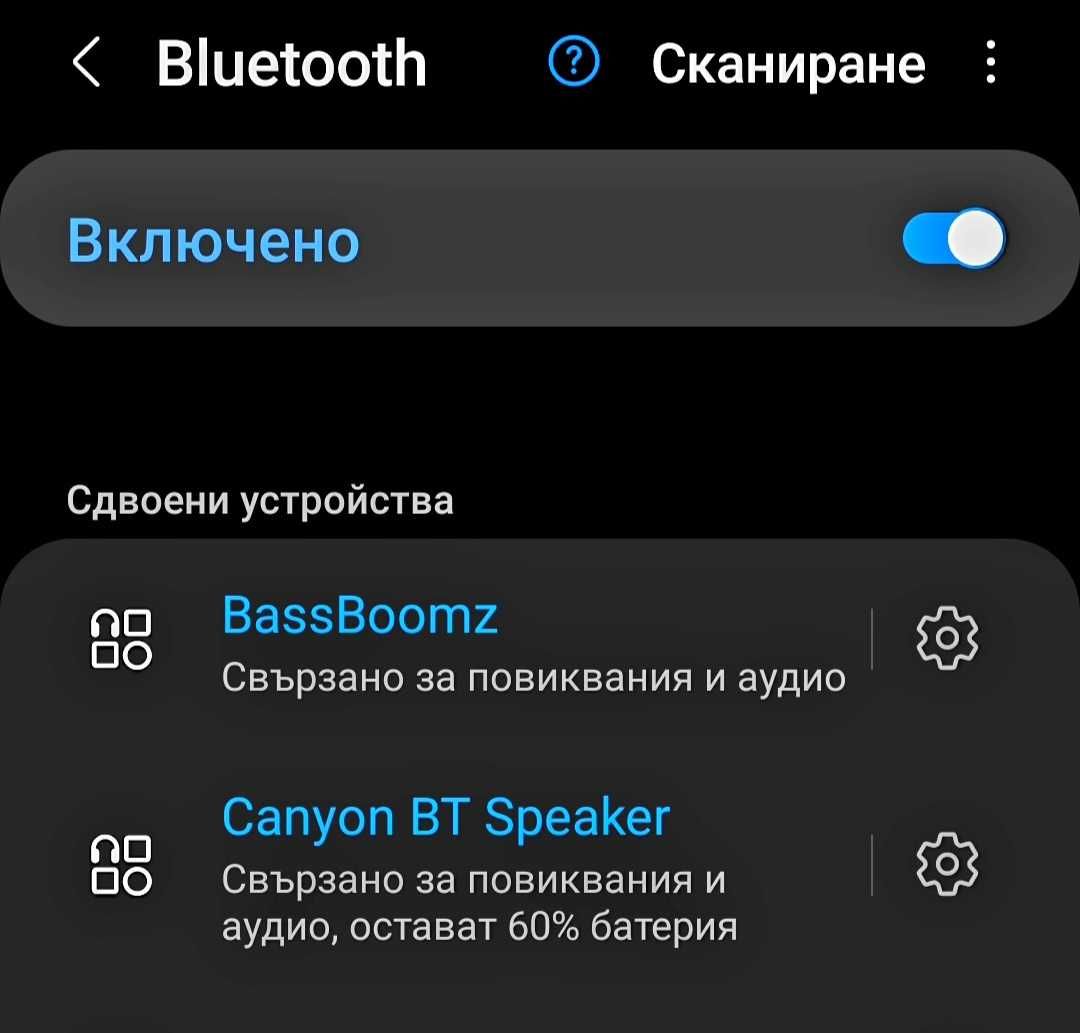Viewport: 1080px width, 1033px height.
Task: Open settings gear for BassBoomz
Action: pos(947,638)
